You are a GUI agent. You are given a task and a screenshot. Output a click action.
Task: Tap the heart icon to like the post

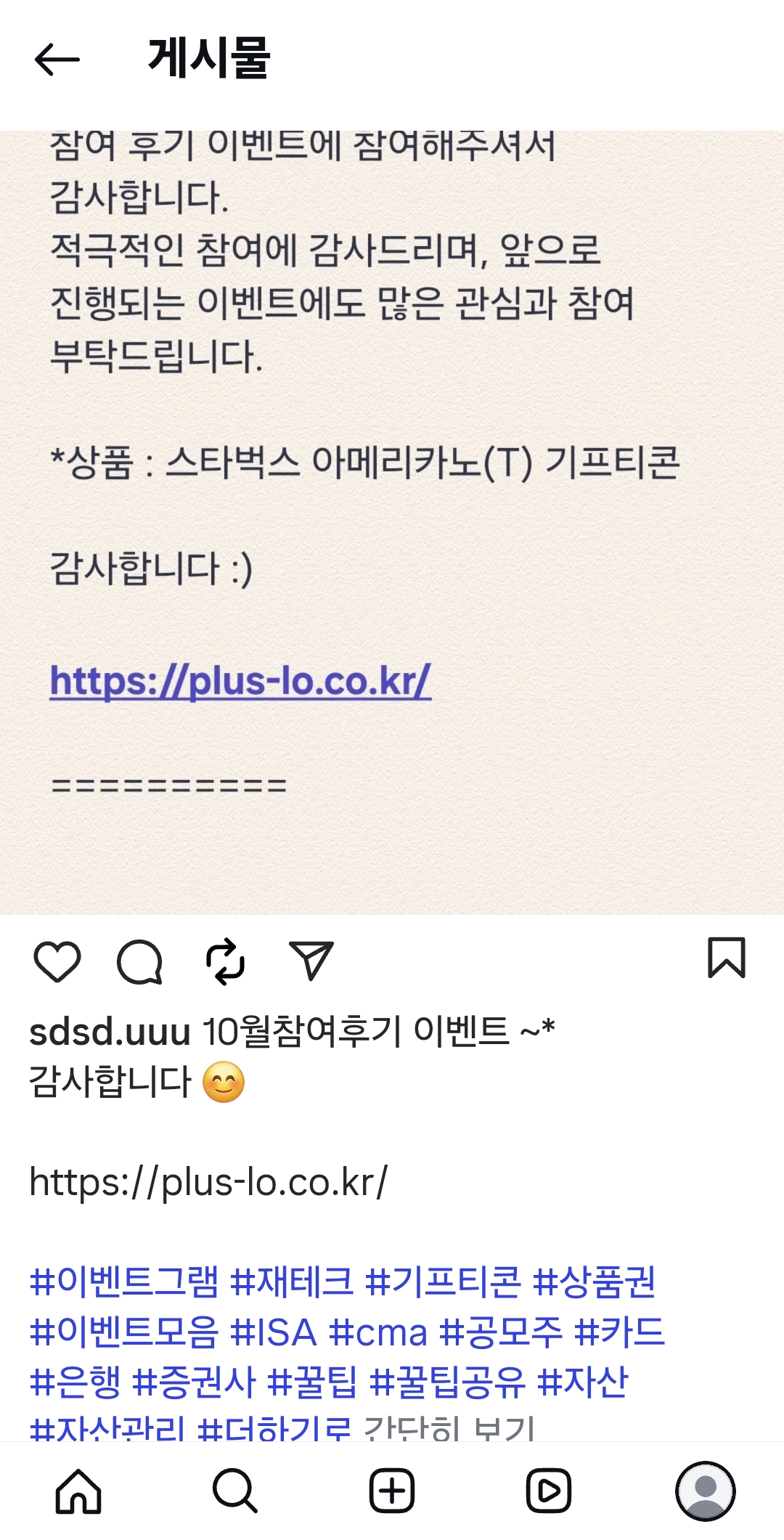point(60,963)
